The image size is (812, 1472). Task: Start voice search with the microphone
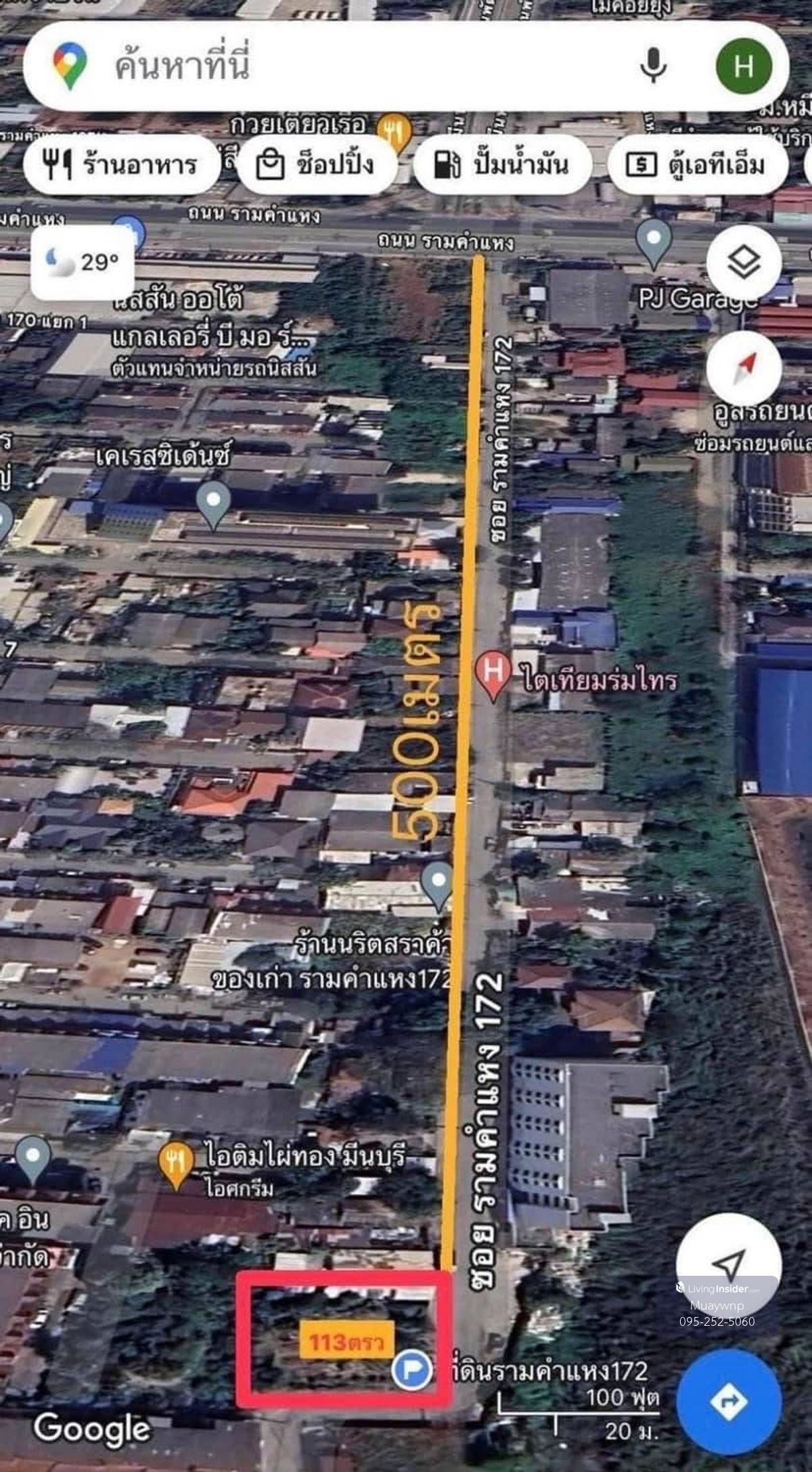coord(653,66)
